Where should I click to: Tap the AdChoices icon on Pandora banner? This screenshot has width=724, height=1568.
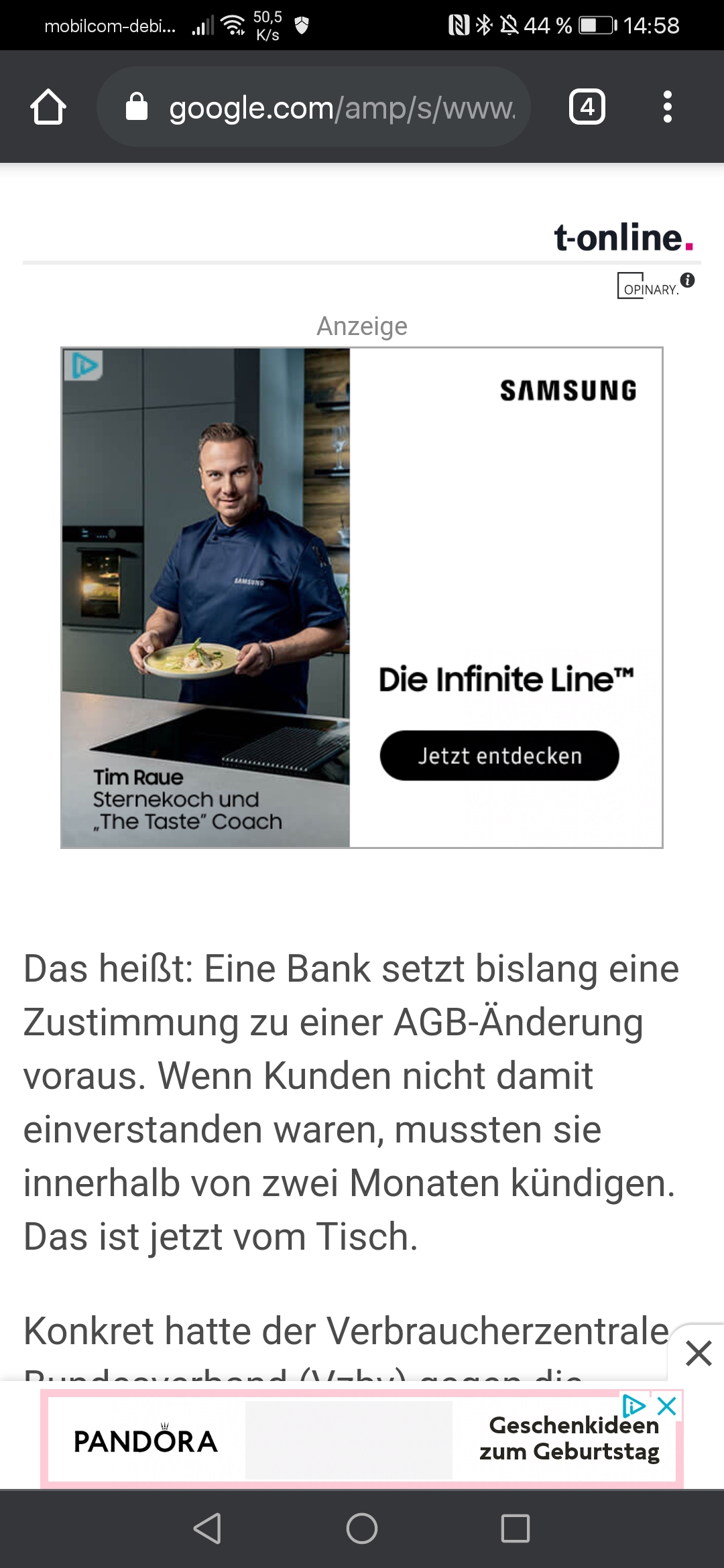pyautogui.click(x=633, y=1405)
